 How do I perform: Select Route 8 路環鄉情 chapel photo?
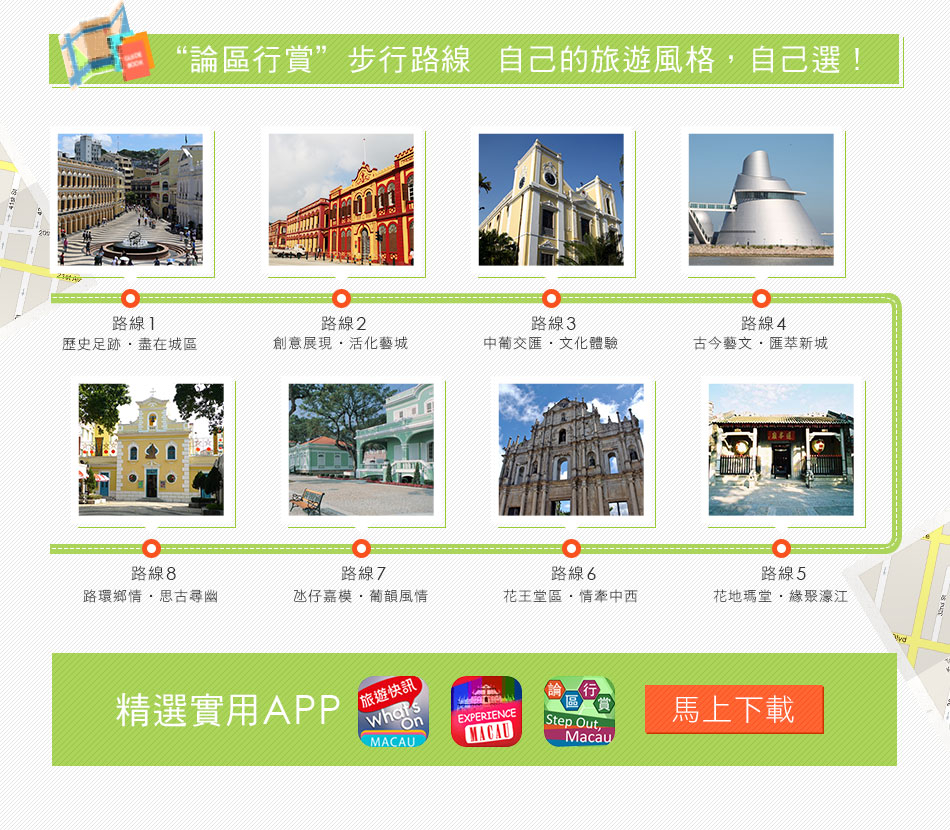click(151, 449)
